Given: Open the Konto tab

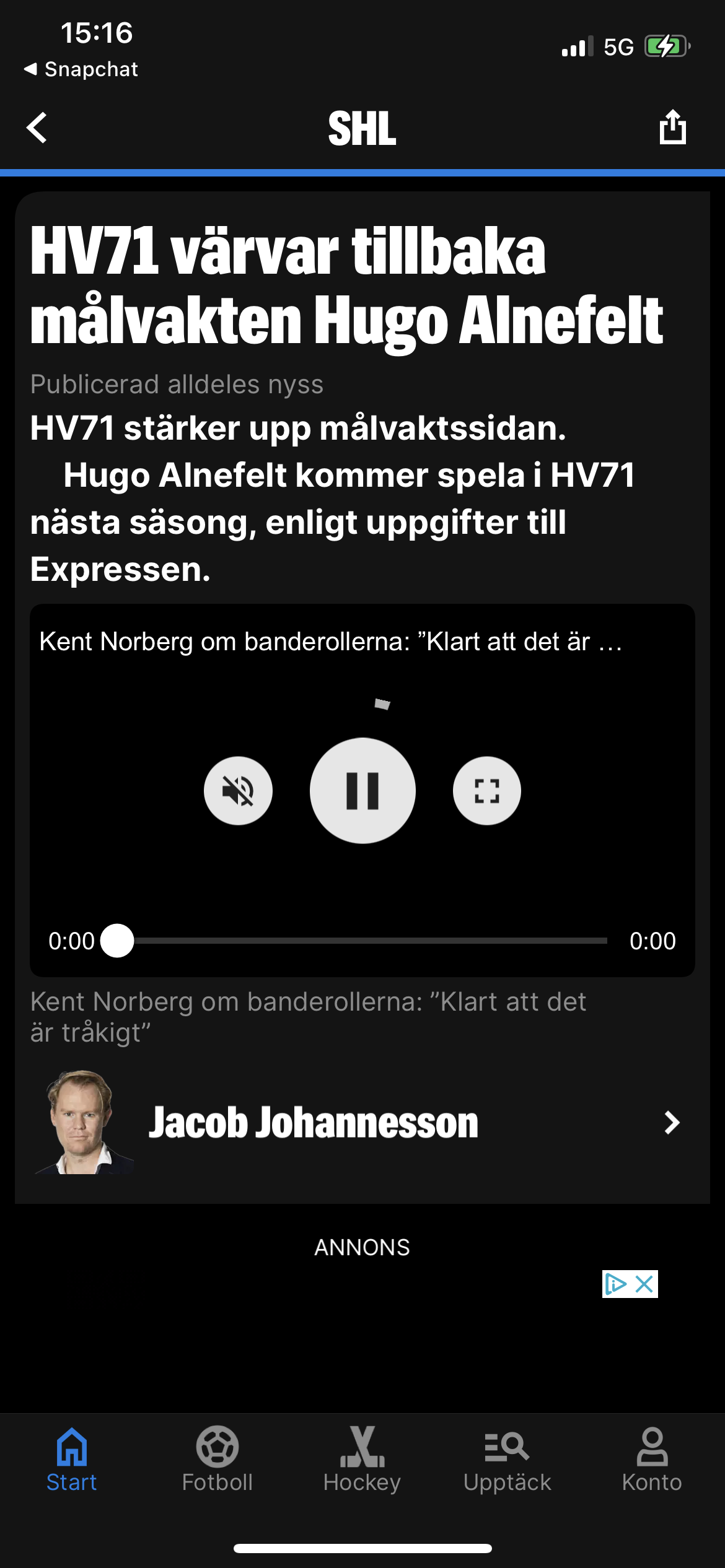Looking at the screenshot, I should [x=652, y=1460].
